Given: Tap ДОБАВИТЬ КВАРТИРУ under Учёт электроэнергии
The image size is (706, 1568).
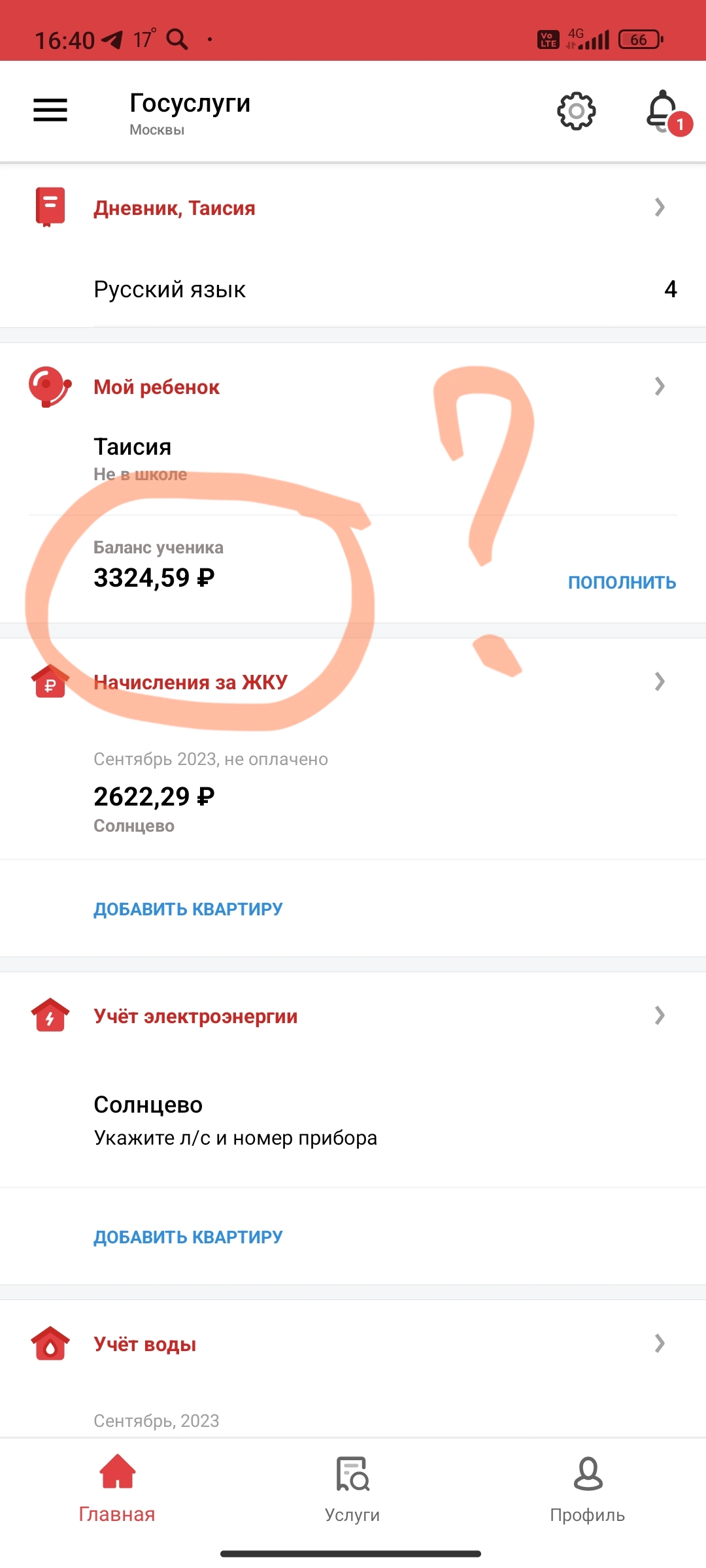Looking at the screenshot, I should pos(188,1237).
